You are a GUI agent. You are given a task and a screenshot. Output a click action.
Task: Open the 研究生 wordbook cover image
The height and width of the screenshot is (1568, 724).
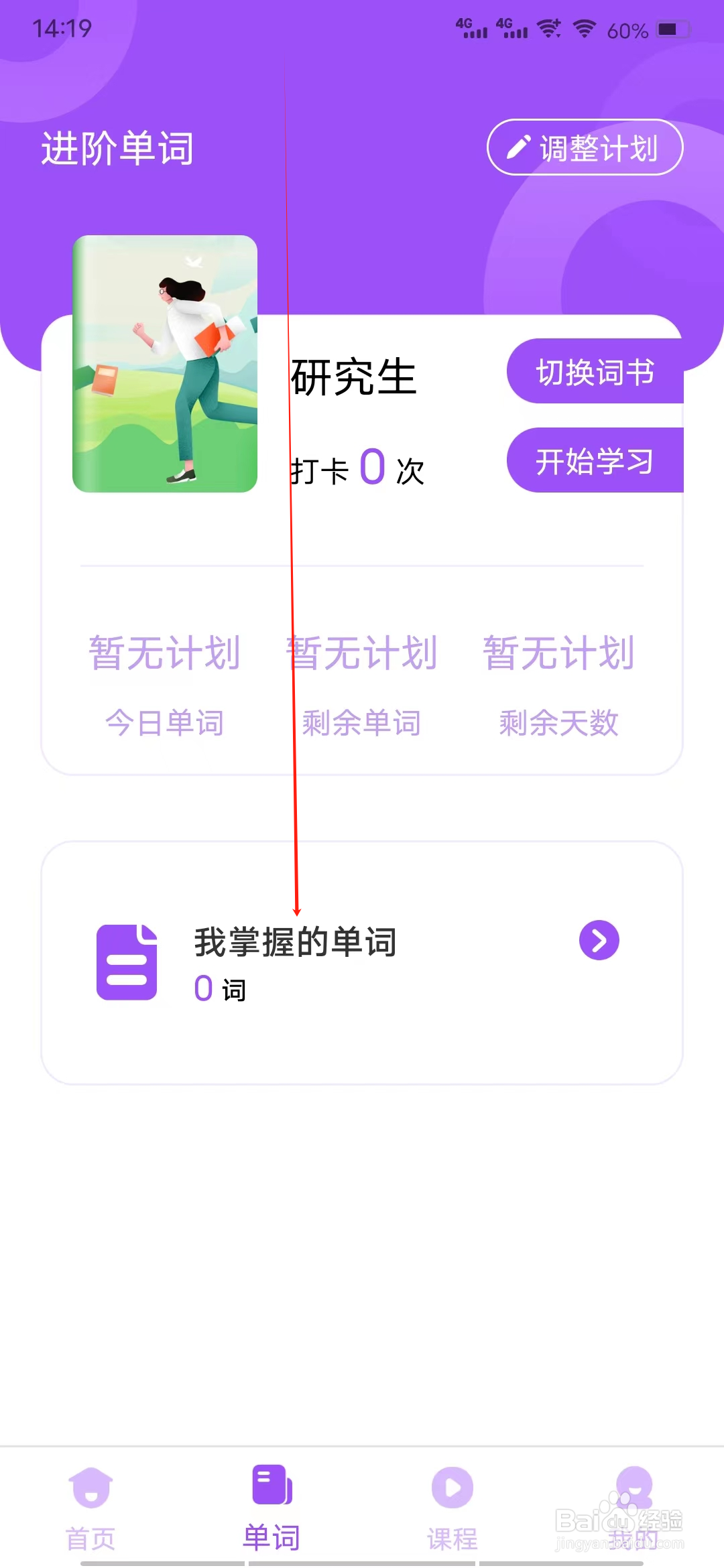coord(165,365)
